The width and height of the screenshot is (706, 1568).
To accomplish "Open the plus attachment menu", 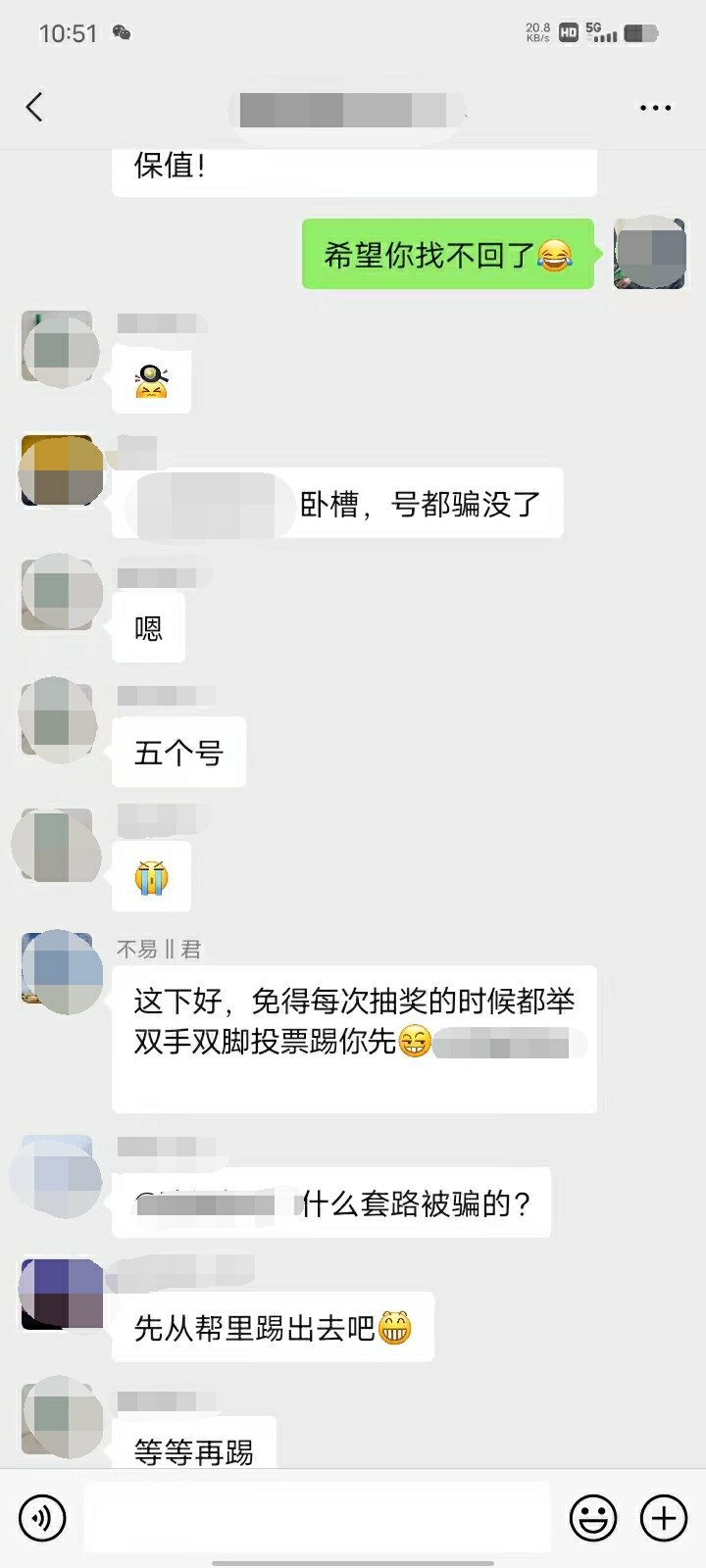I will pyautogui.click(x=664, y=1518).
